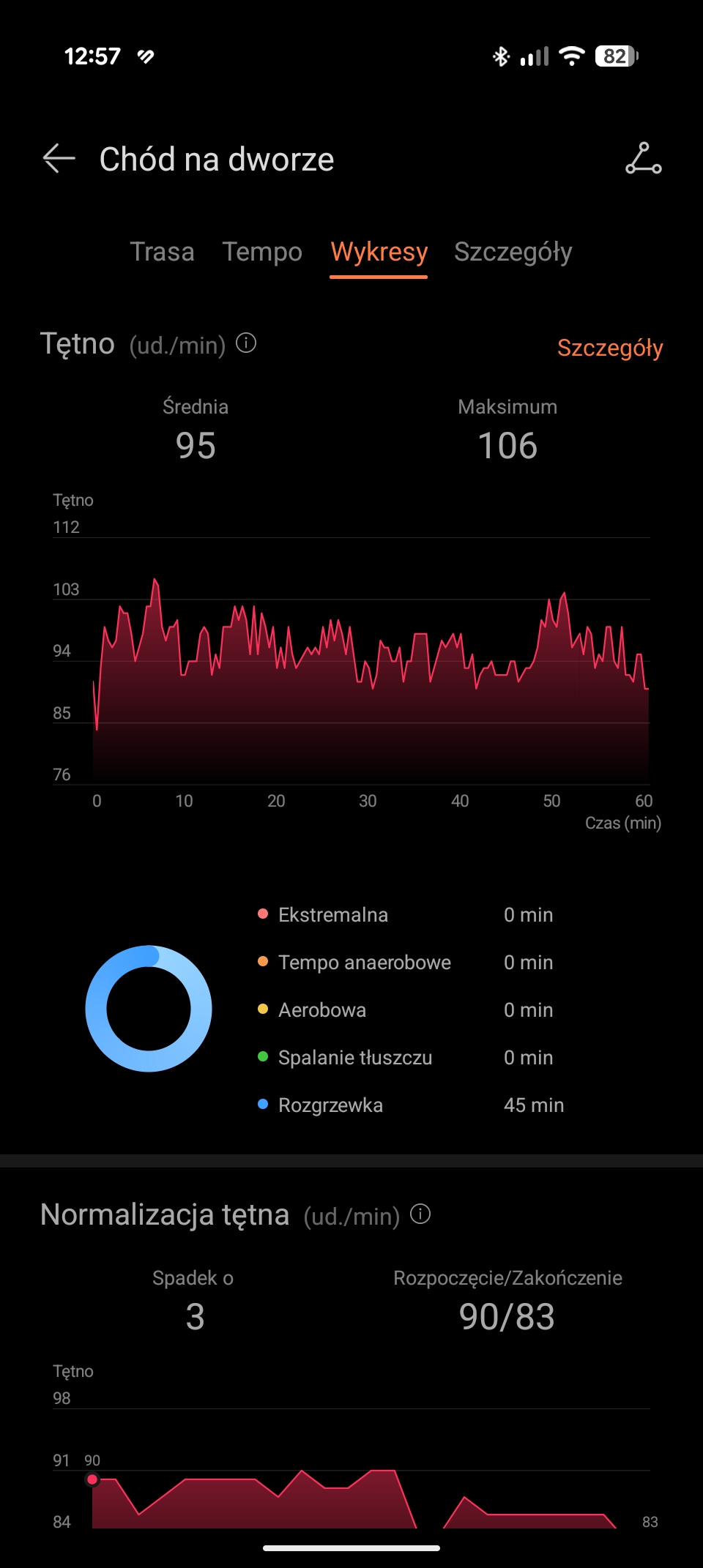Image resolution: width=703 pixels, height=1568 pixels.
Task: Switch to the Tempo tab
Action: pyautogui.click(x=262, y=252)
